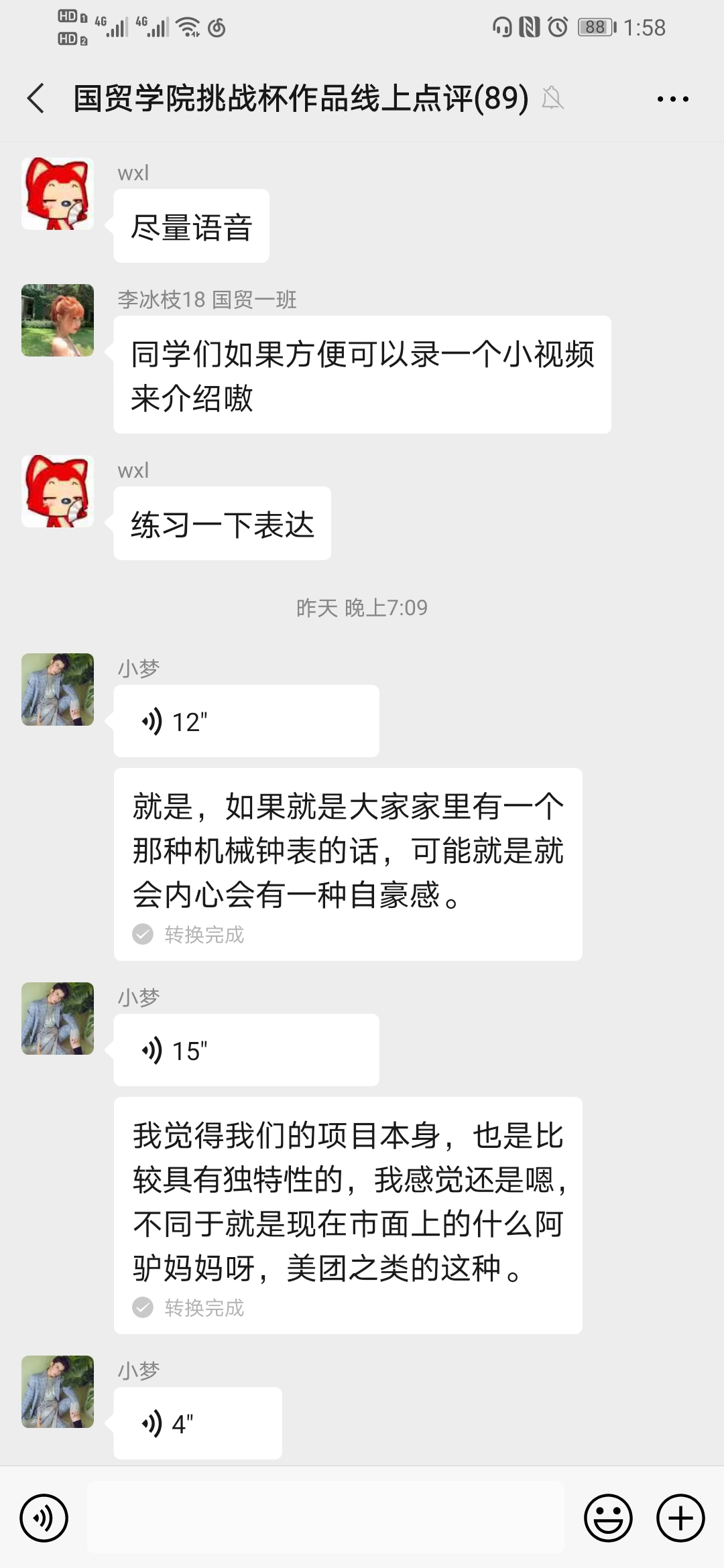Screen dimensions: 724x1568
Task: View wxl's profile from 尽量语音 message avatar
Action: [58, 194]
